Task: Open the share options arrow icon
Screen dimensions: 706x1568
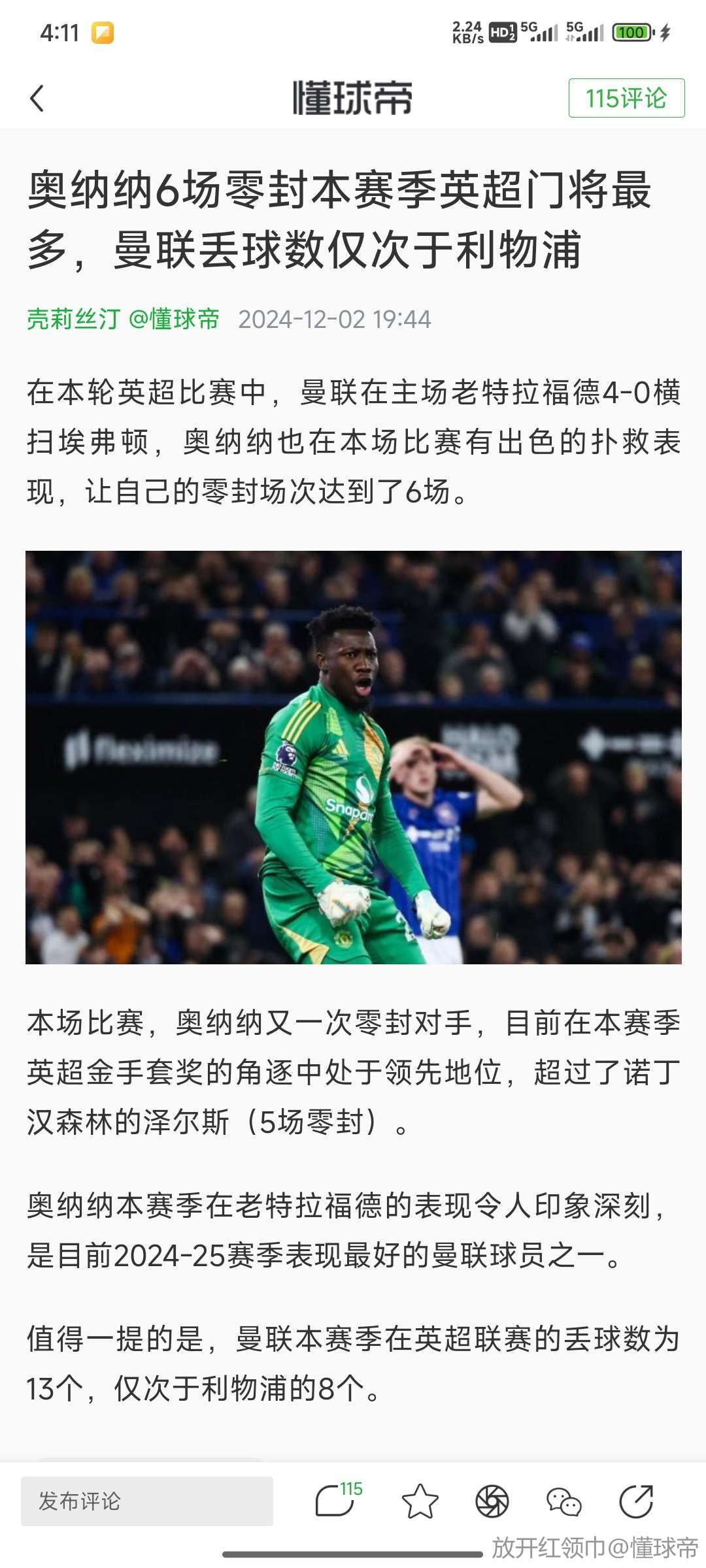Action: [x=636, y=1501]
